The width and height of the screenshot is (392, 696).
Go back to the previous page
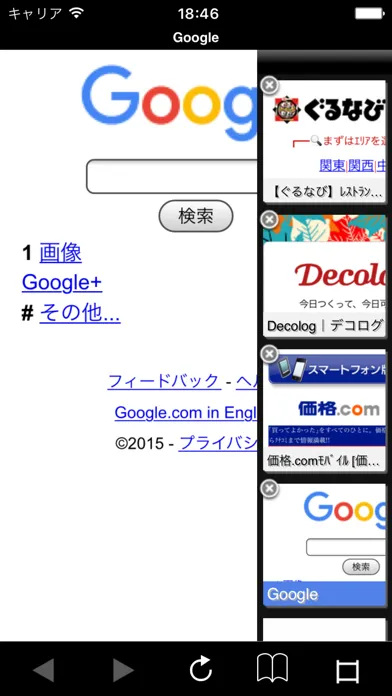(44, 670)
